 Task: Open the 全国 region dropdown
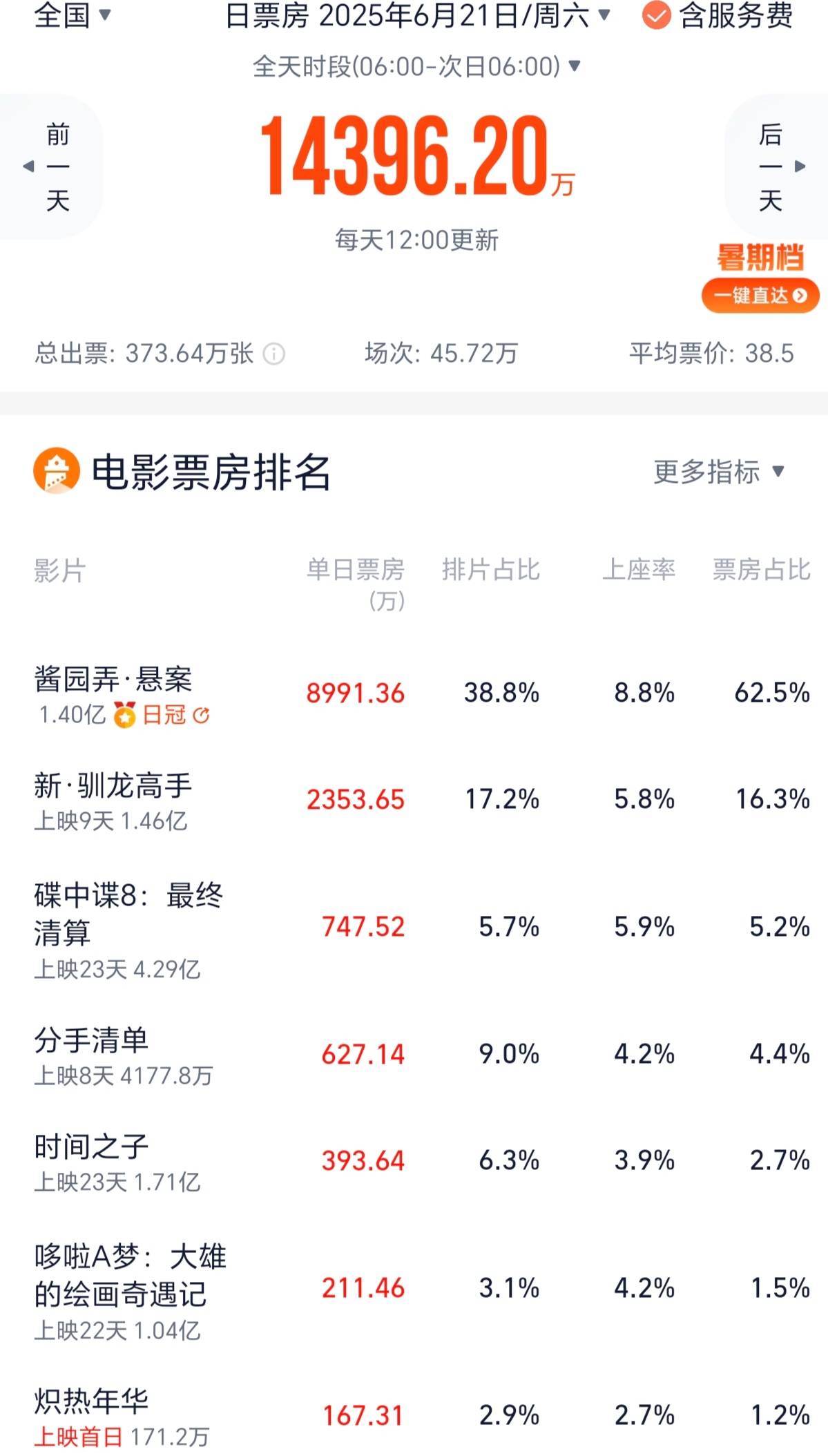[x=72, y=15]
